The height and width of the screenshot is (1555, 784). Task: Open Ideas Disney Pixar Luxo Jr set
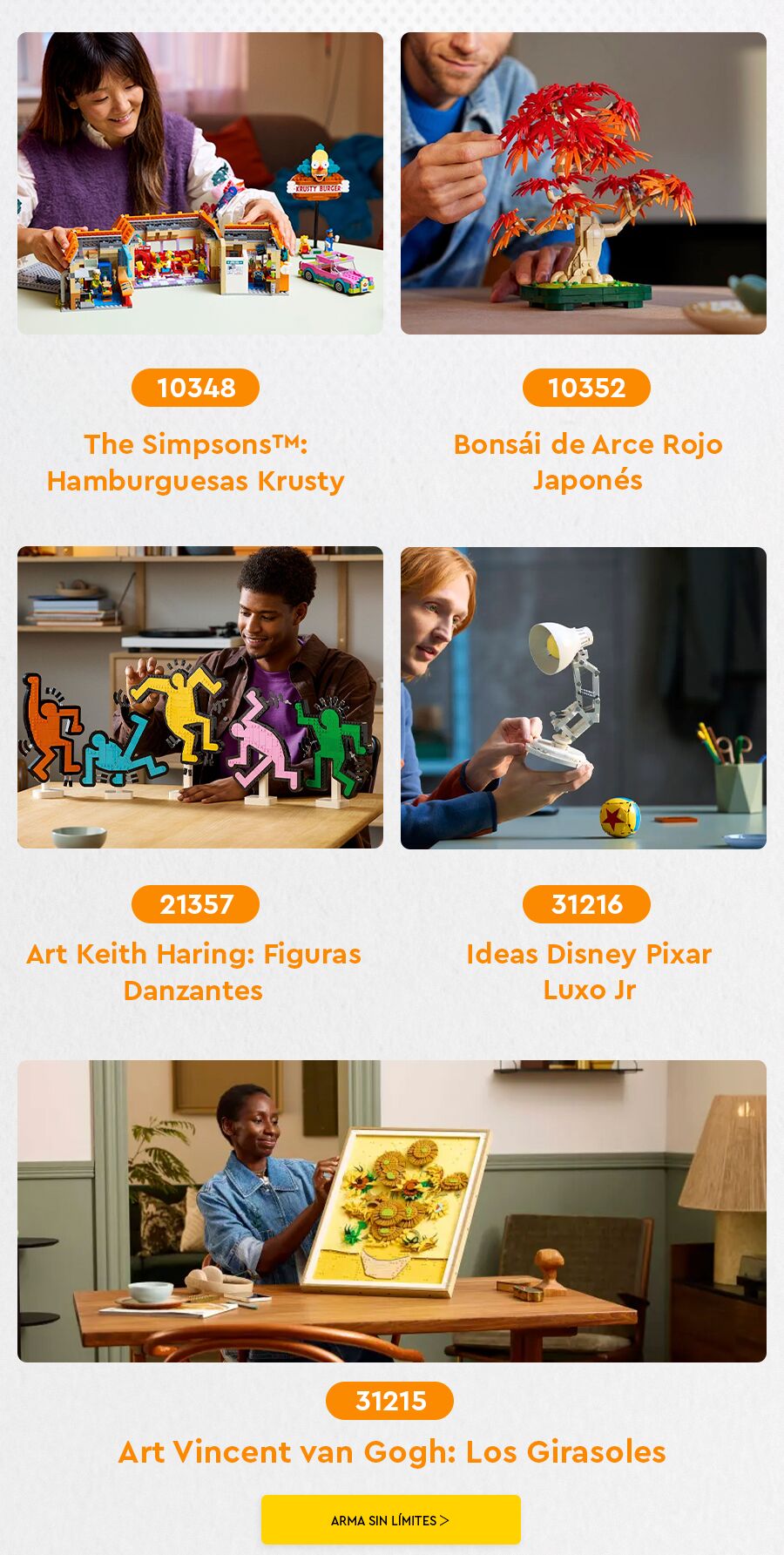coord(584,698)
